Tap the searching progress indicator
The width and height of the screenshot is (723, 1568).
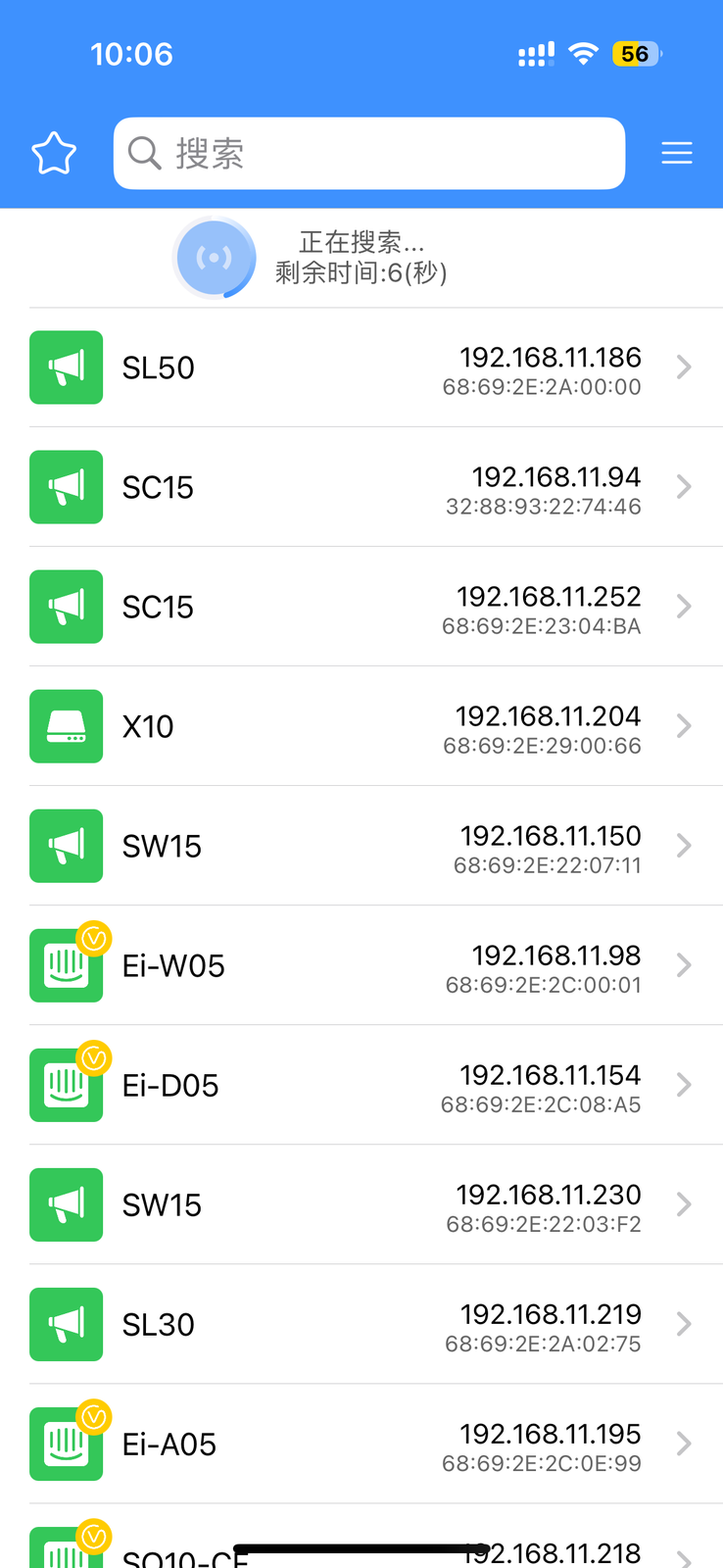[x=215, y=258]
